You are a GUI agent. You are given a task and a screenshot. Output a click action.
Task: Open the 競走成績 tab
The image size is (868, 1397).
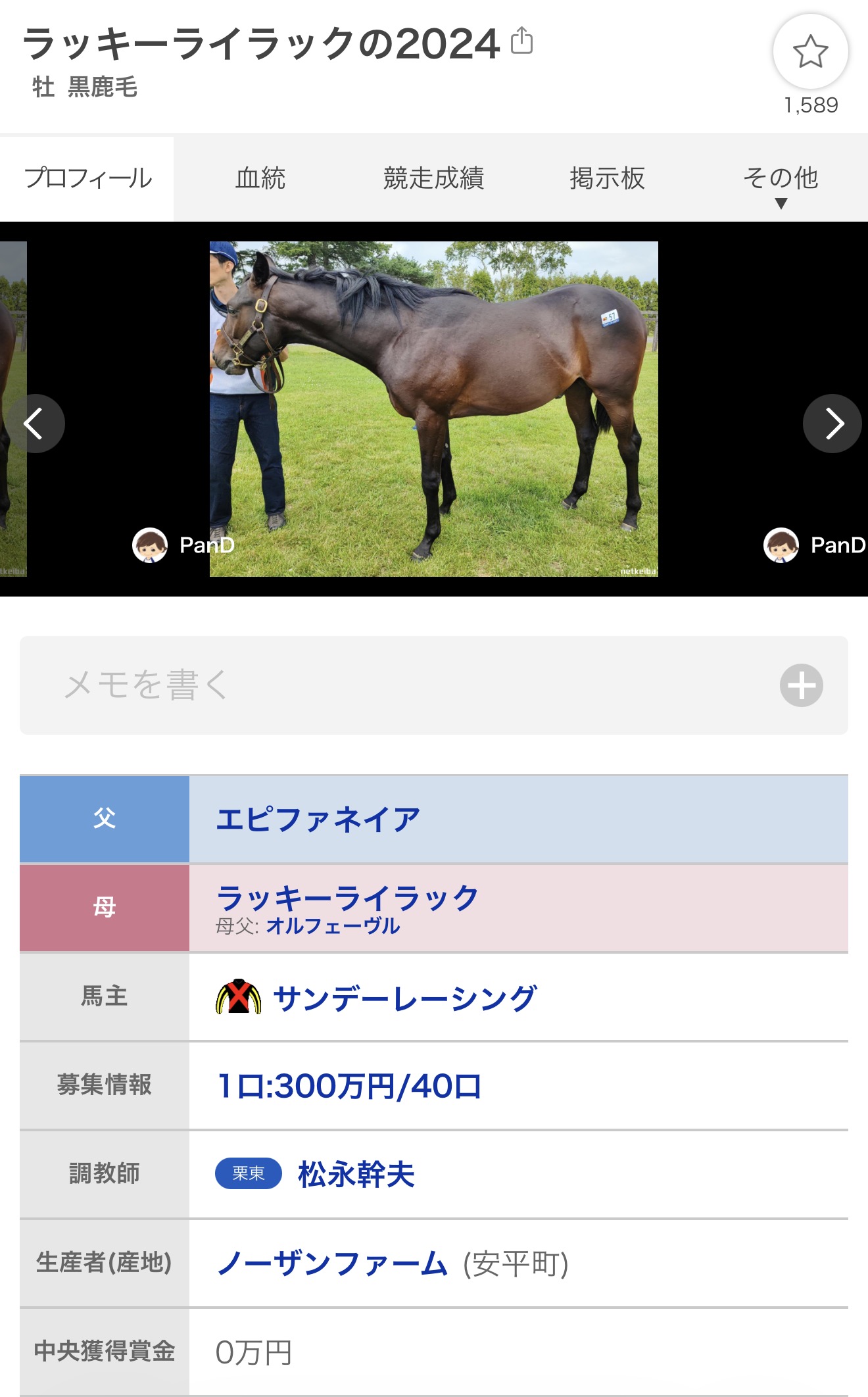point(433,178)
